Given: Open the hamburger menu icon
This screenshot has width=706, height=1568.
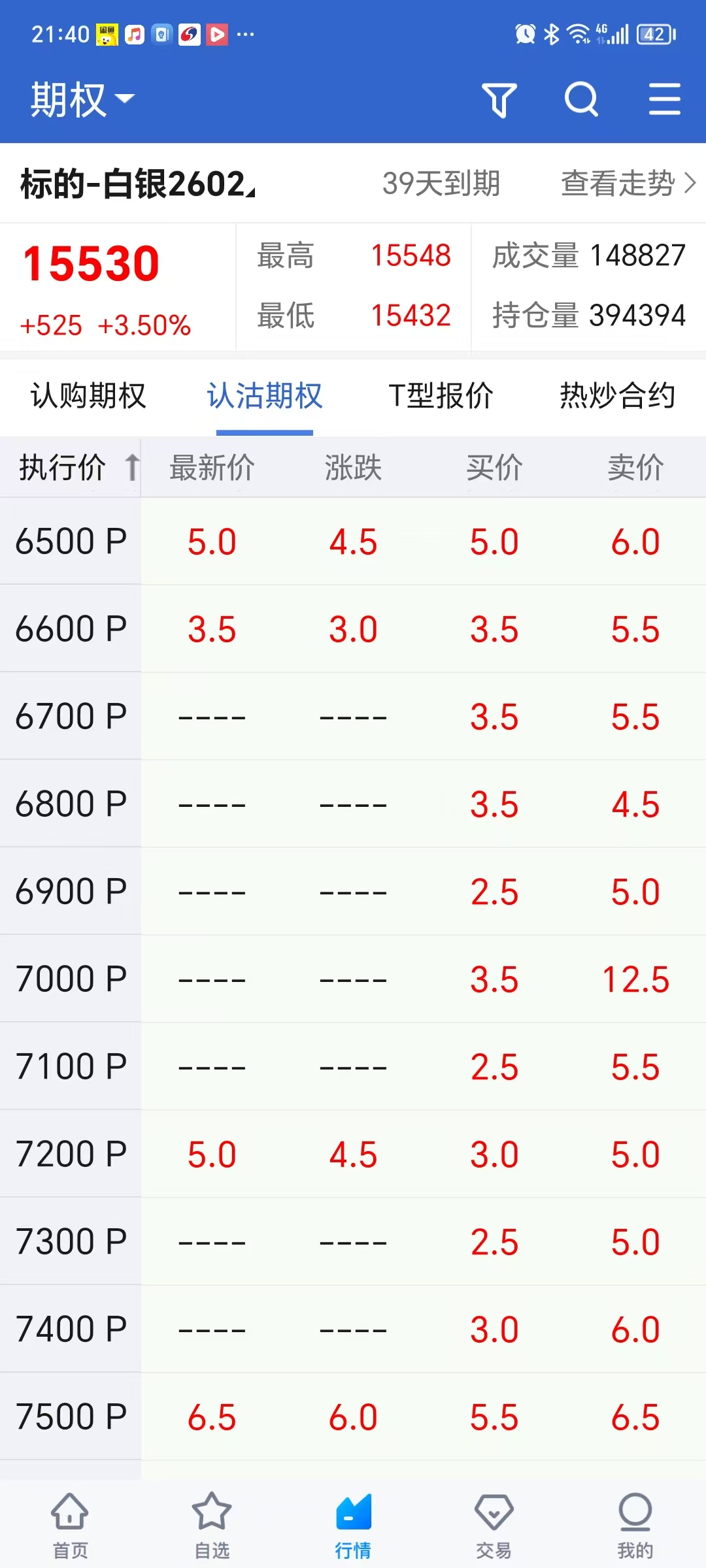Looking at the screenshot, I should 664,100.
